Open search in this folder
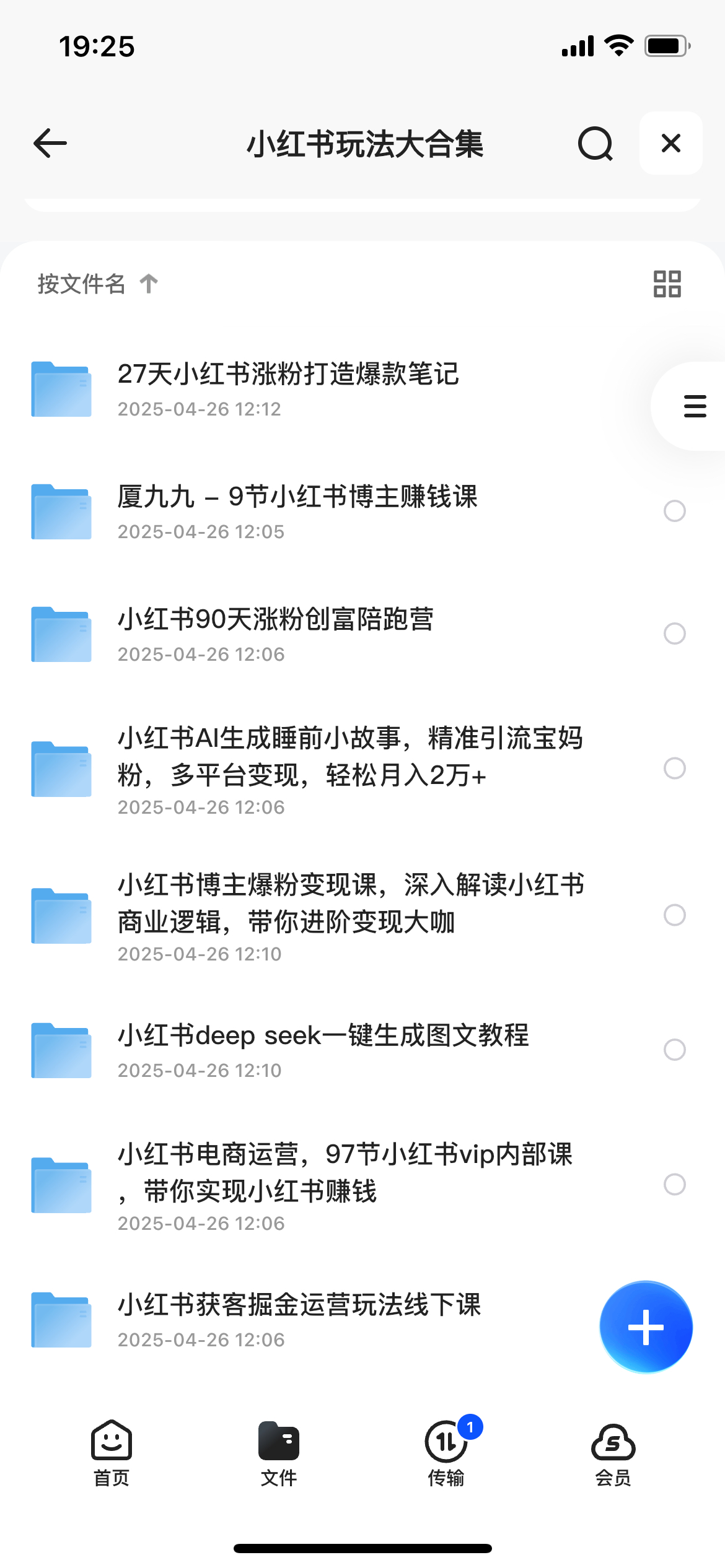The width and height of the screenshot is (725, 1568). pyautogui.click(x=595, y=144)
